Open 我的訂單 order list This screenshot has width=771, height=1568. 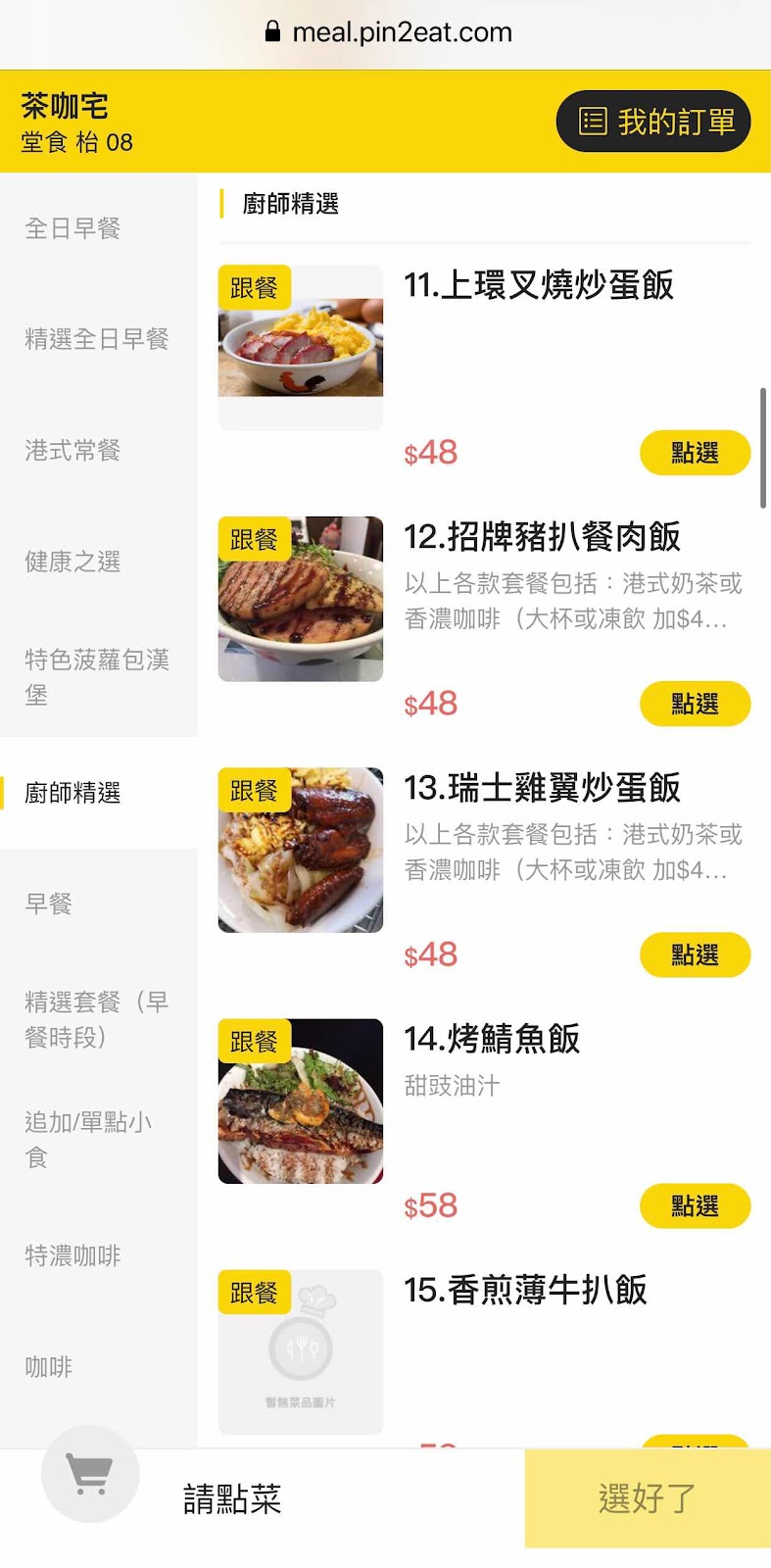[653, 122]
